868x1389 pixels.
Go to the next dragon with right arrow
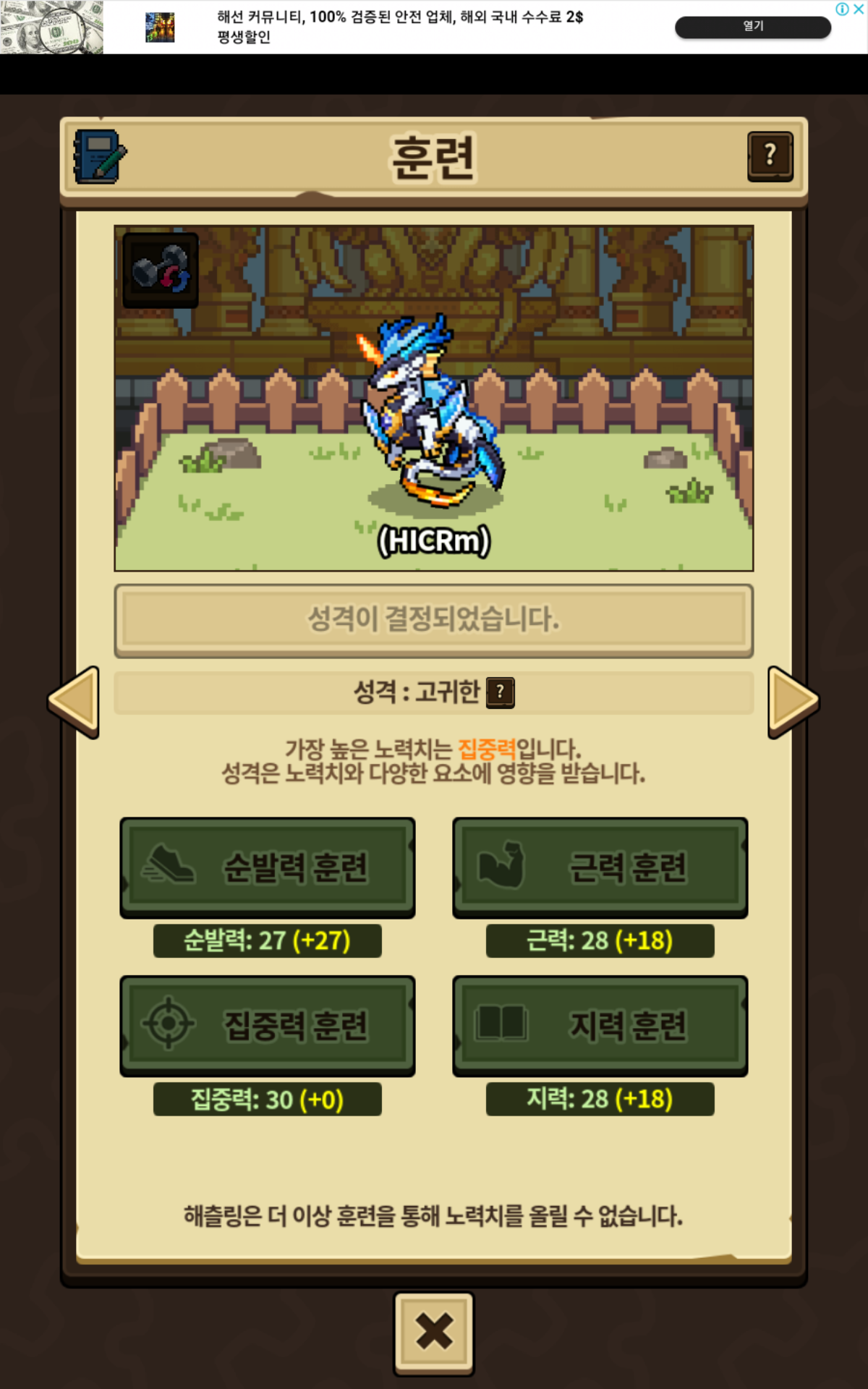coord(793,701)
